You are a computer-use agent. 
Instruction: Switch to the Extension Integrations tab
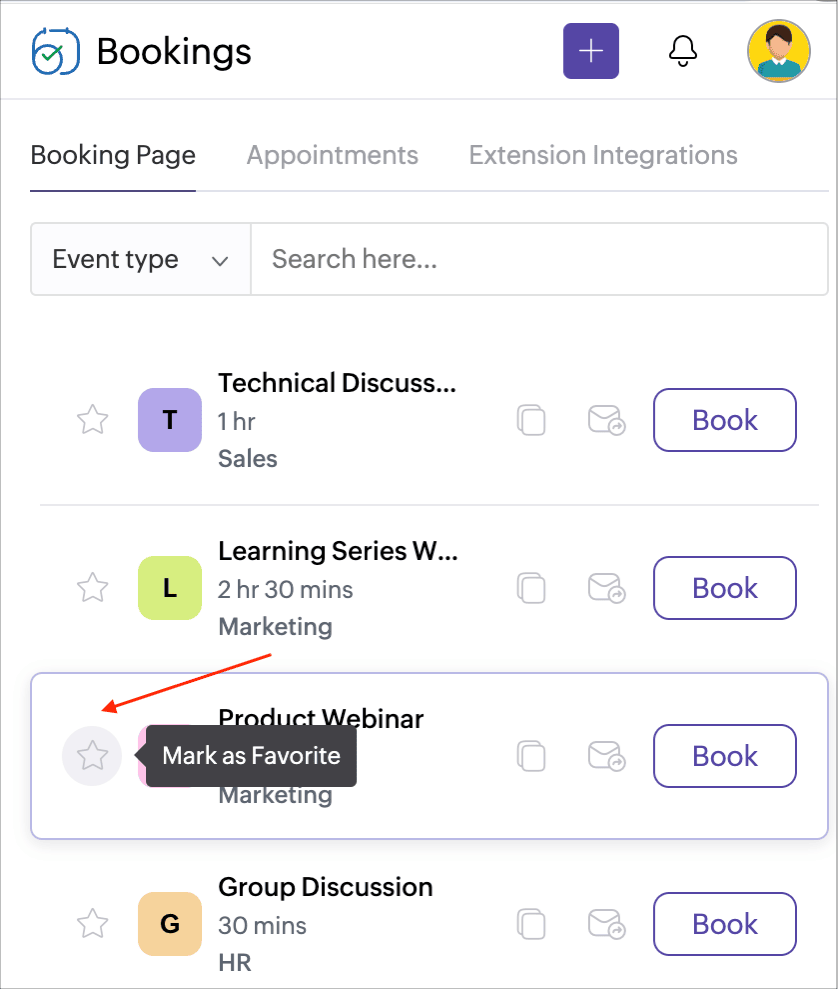603,155
